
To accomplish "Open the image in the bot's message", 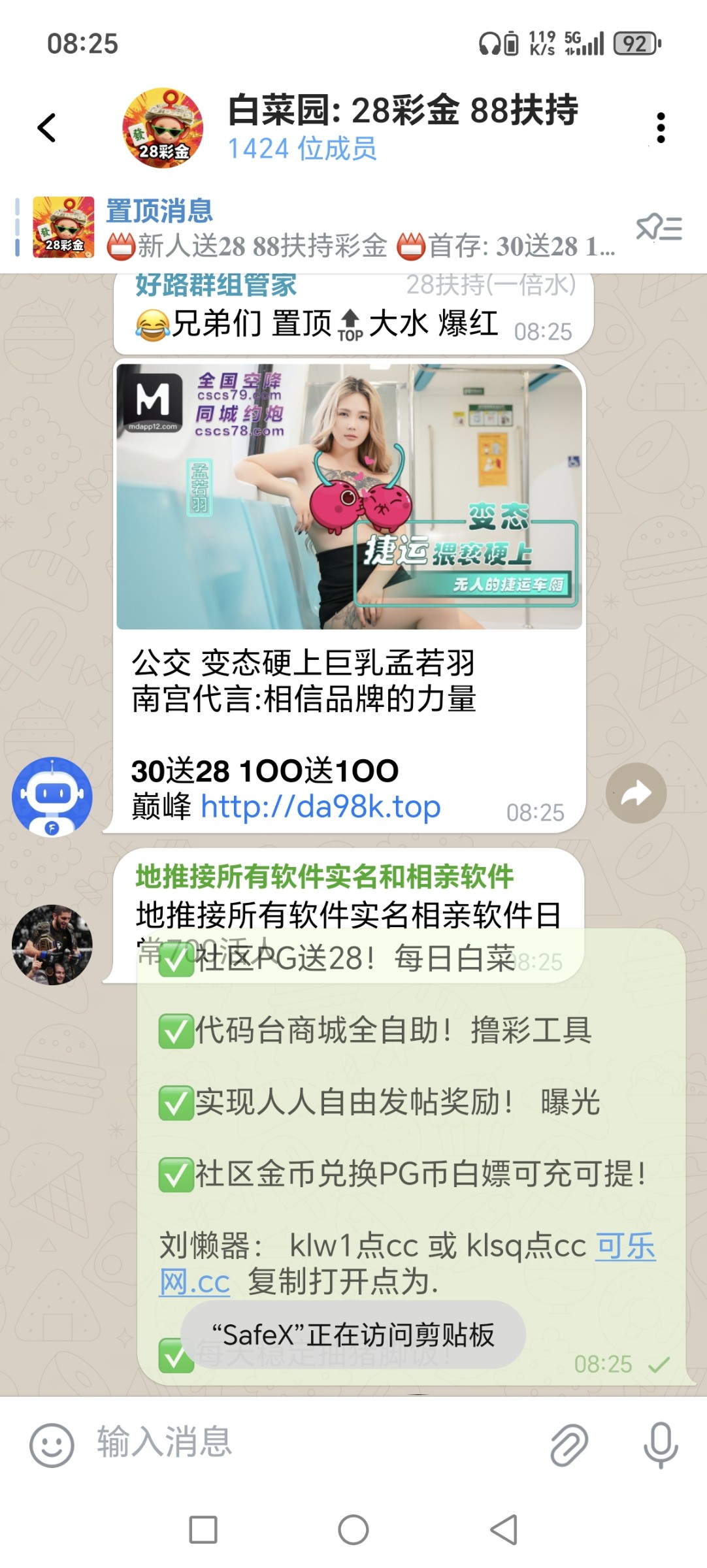I will (349, 497).
